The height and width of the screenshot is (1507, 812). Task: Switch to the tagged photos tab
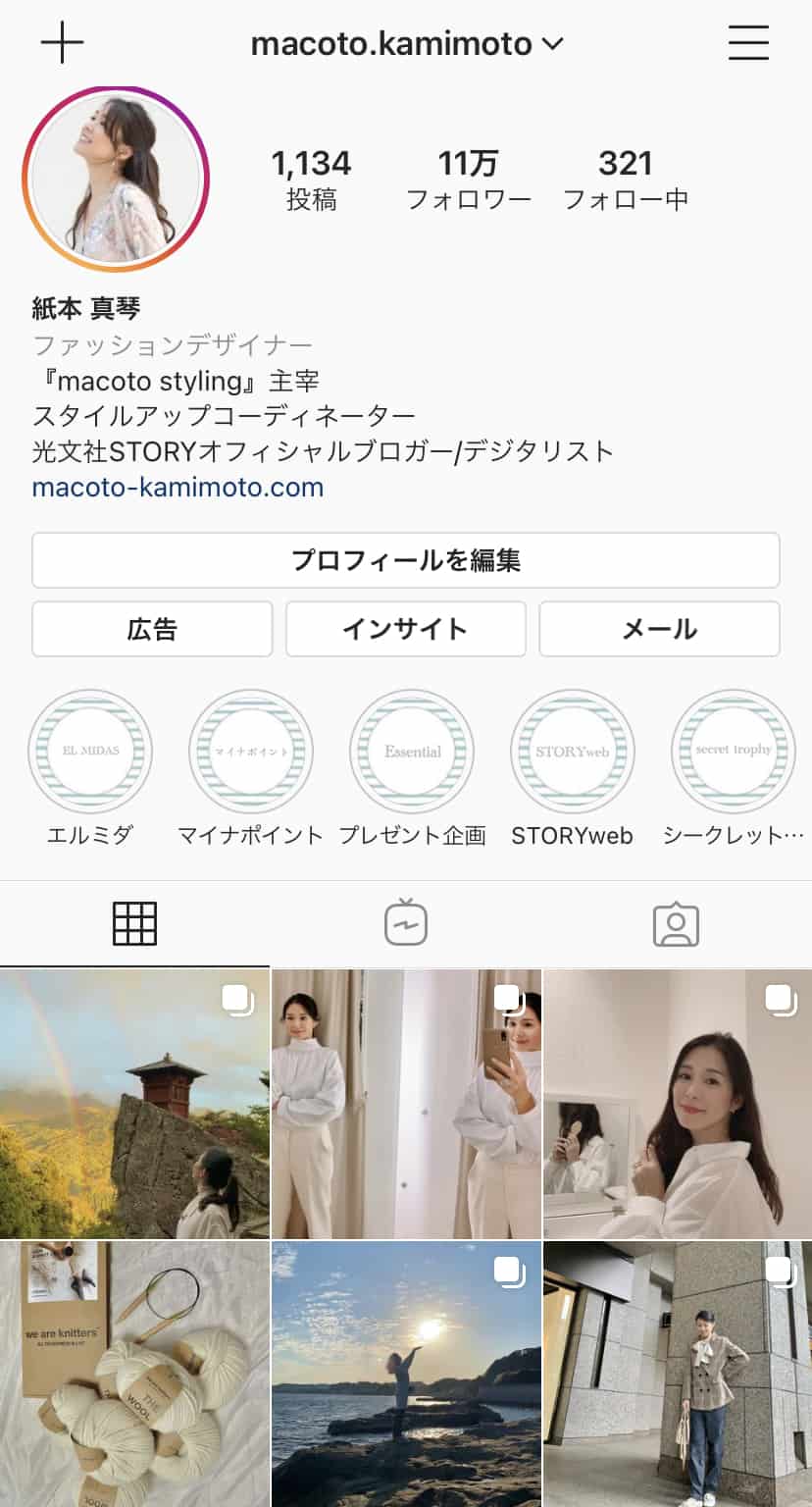[x=676, y=924]
